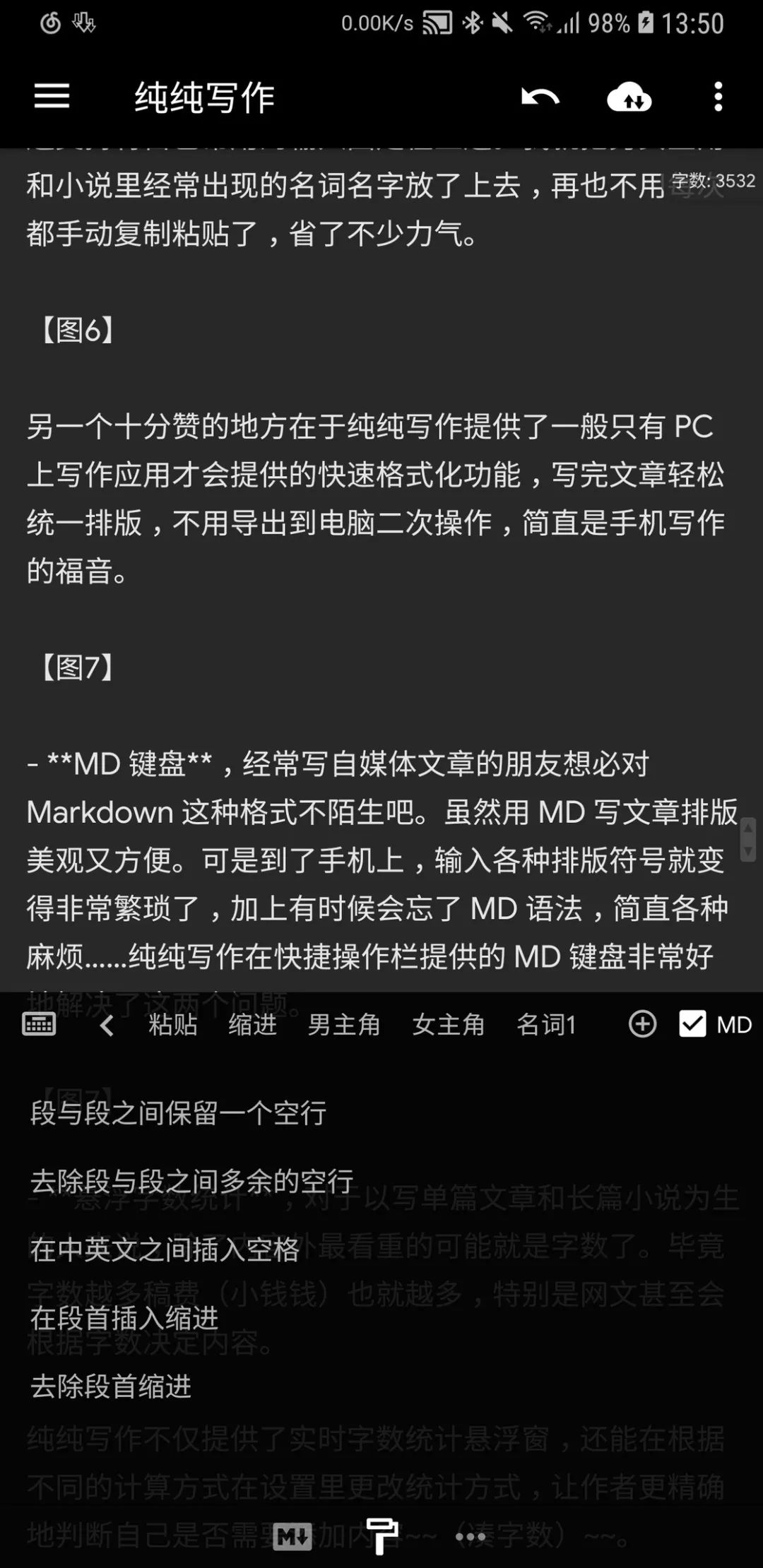The height and width of the screenshot is (1568, 763).
Task: Tap the 粘贴 shortcut
Action: tap(173, 1024)
